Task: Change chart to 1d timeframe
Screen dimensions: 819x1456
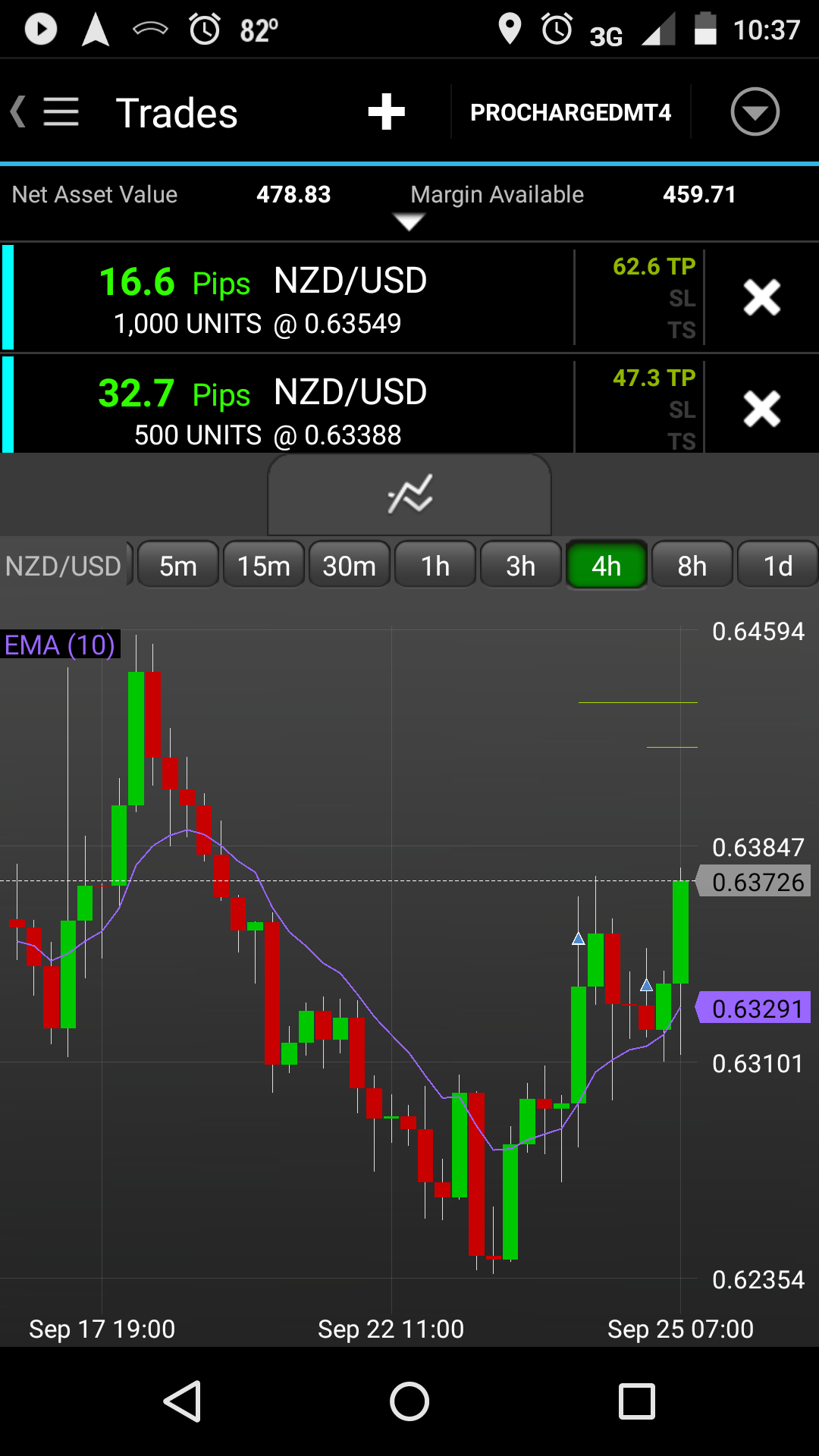Action: coord(778,566)
